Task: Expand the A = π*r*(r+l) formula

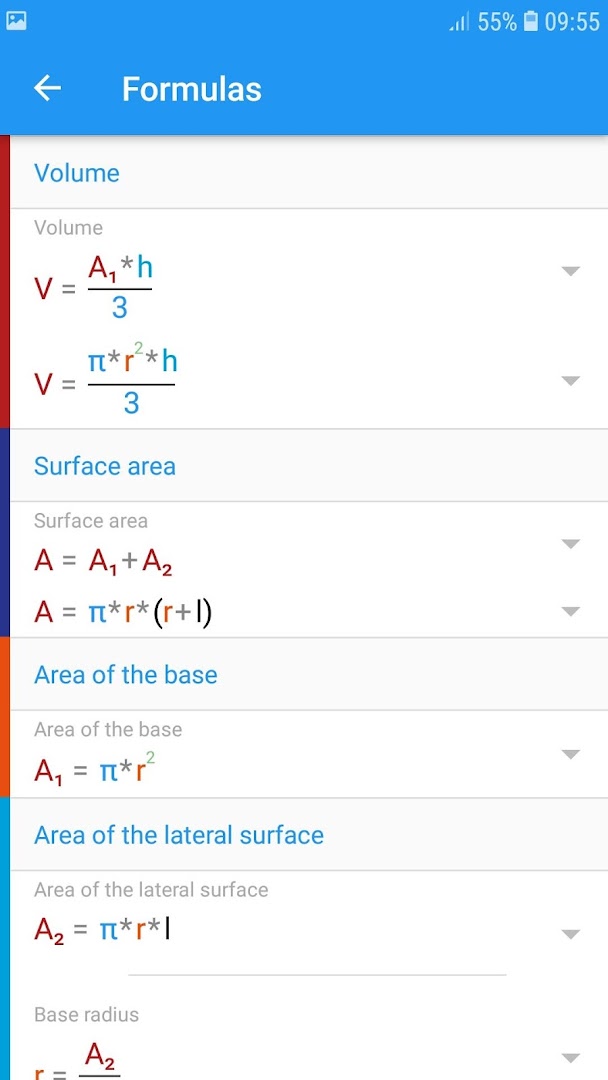Action: point(571,611)
